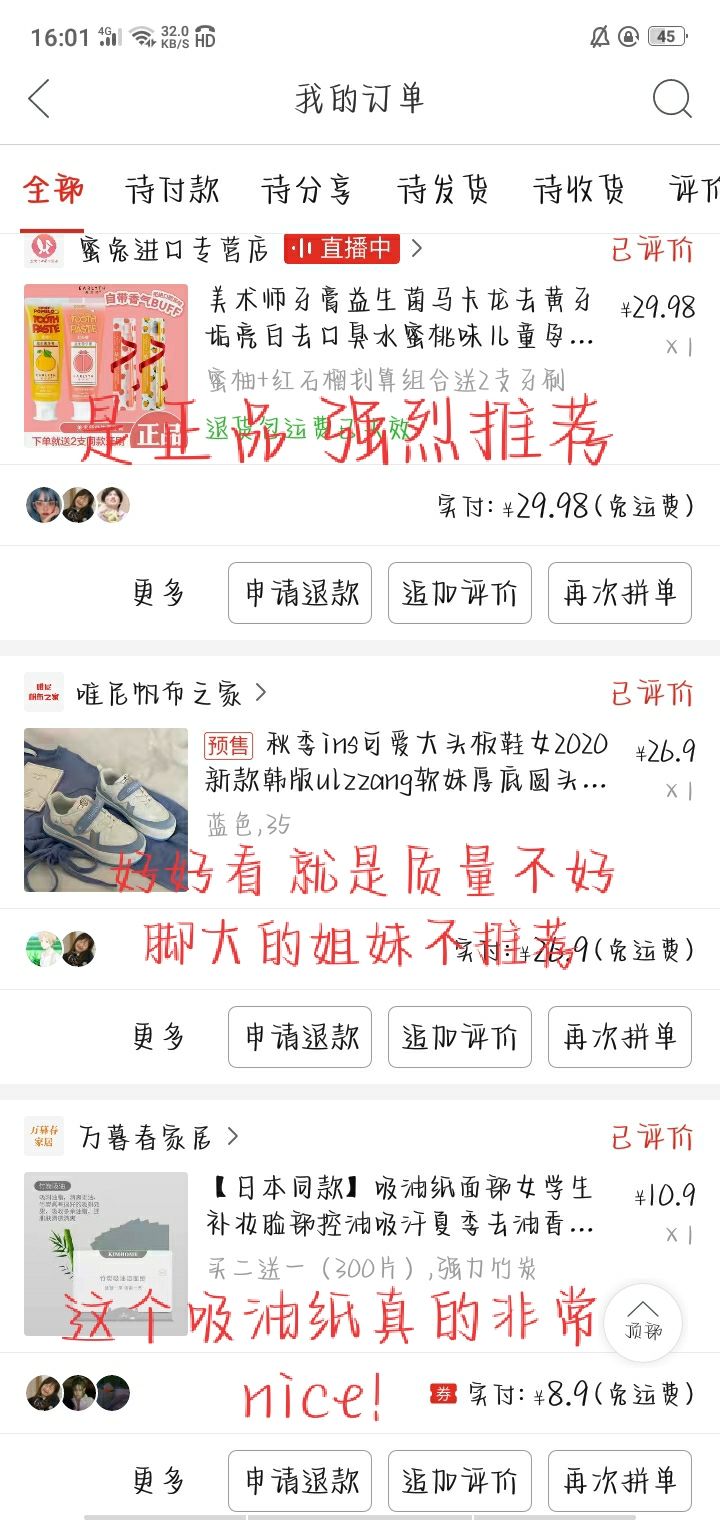
Task: Click the 顶部 back-to-top button
Action: click(644, 1323)
